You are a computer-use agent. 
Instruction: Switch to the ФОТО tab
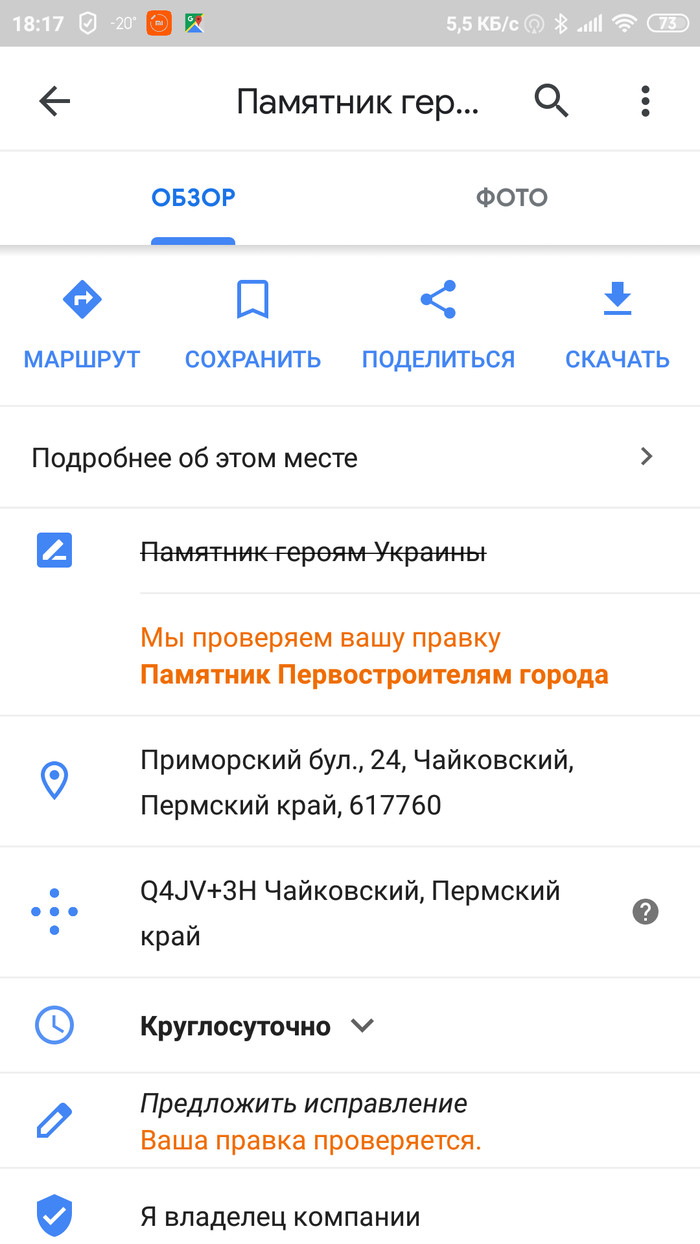511,197
